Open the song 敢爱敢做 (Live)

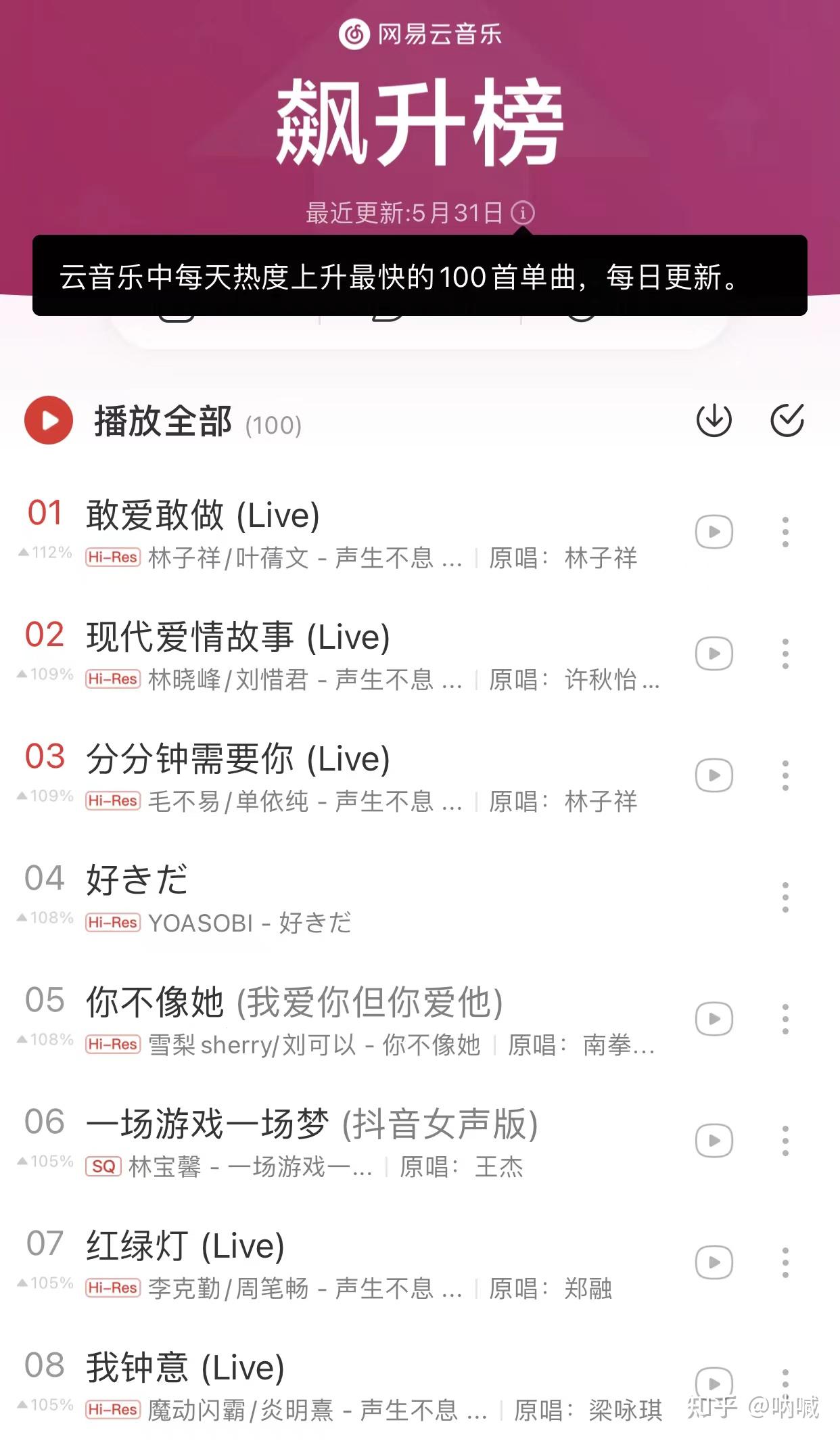point(203,516)
